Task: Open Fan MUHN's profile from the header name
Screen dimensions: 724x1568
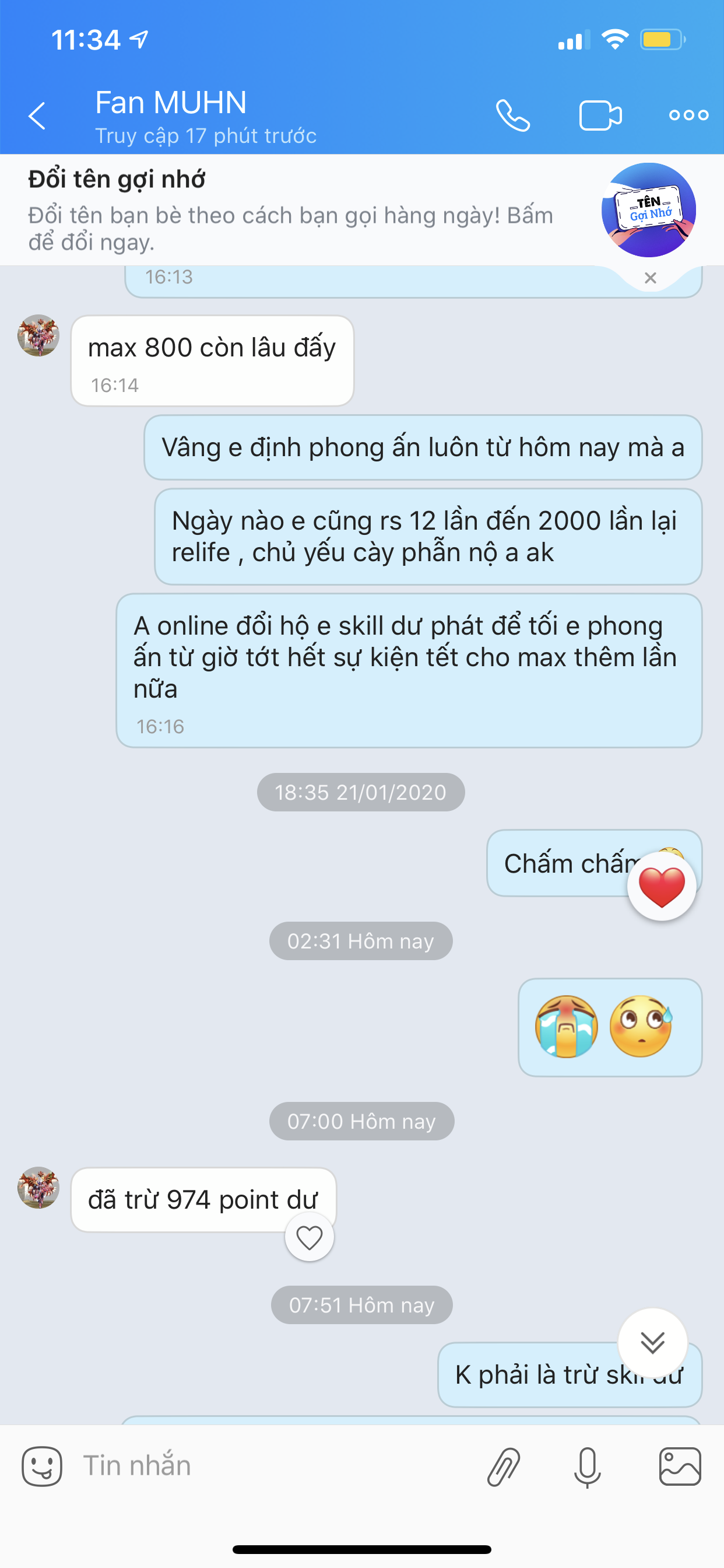Action: point(171,103)
